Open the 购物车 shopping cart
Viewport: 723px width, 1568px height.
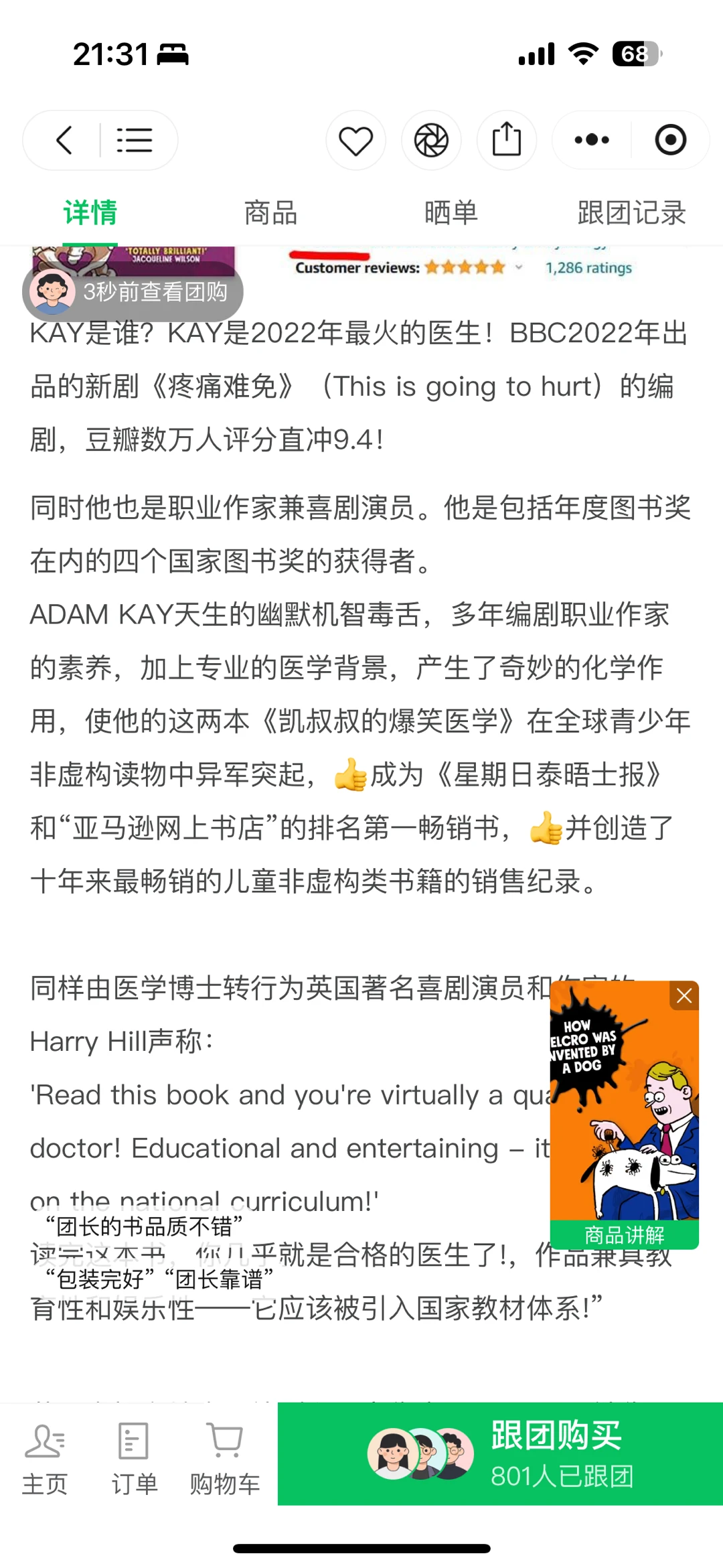224,1459
